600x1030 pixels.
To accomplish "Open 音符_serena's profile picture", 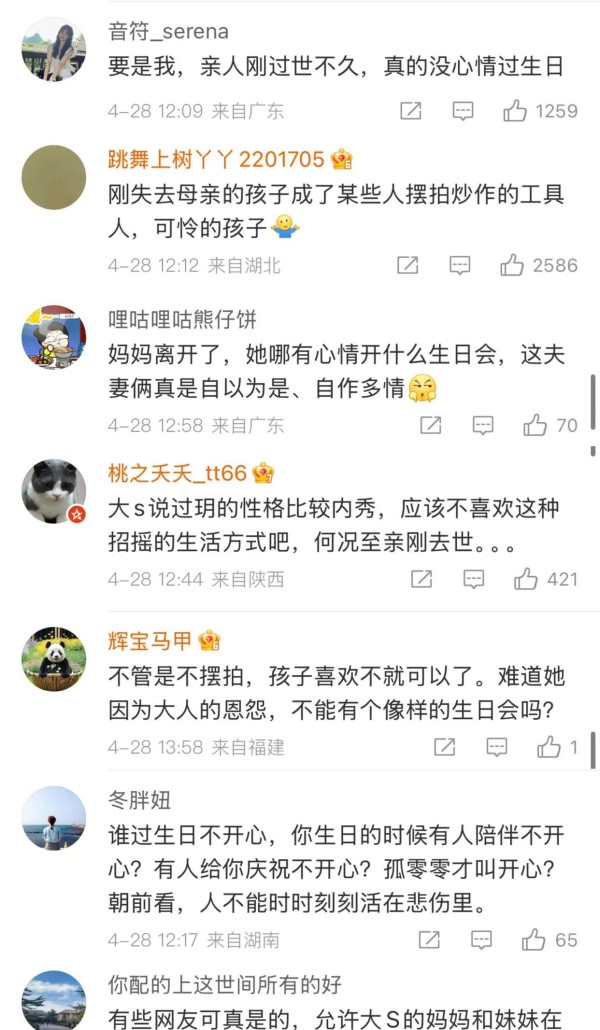I will (x=54, y=49).
